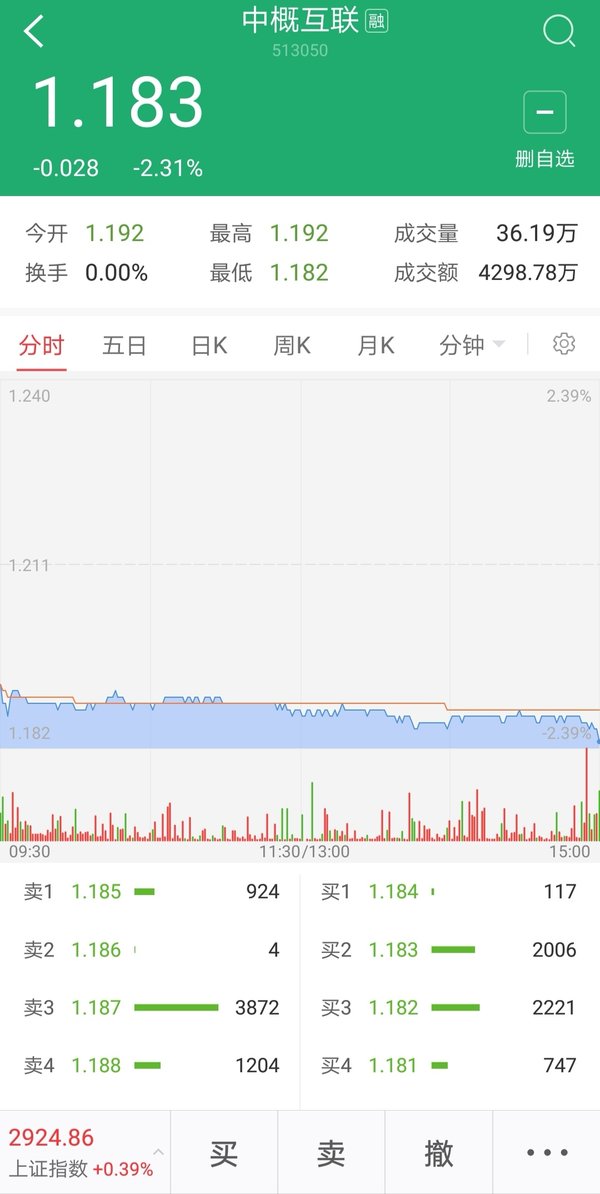
Task: Go back using the top-left arrow
Action: coord(34,32)
